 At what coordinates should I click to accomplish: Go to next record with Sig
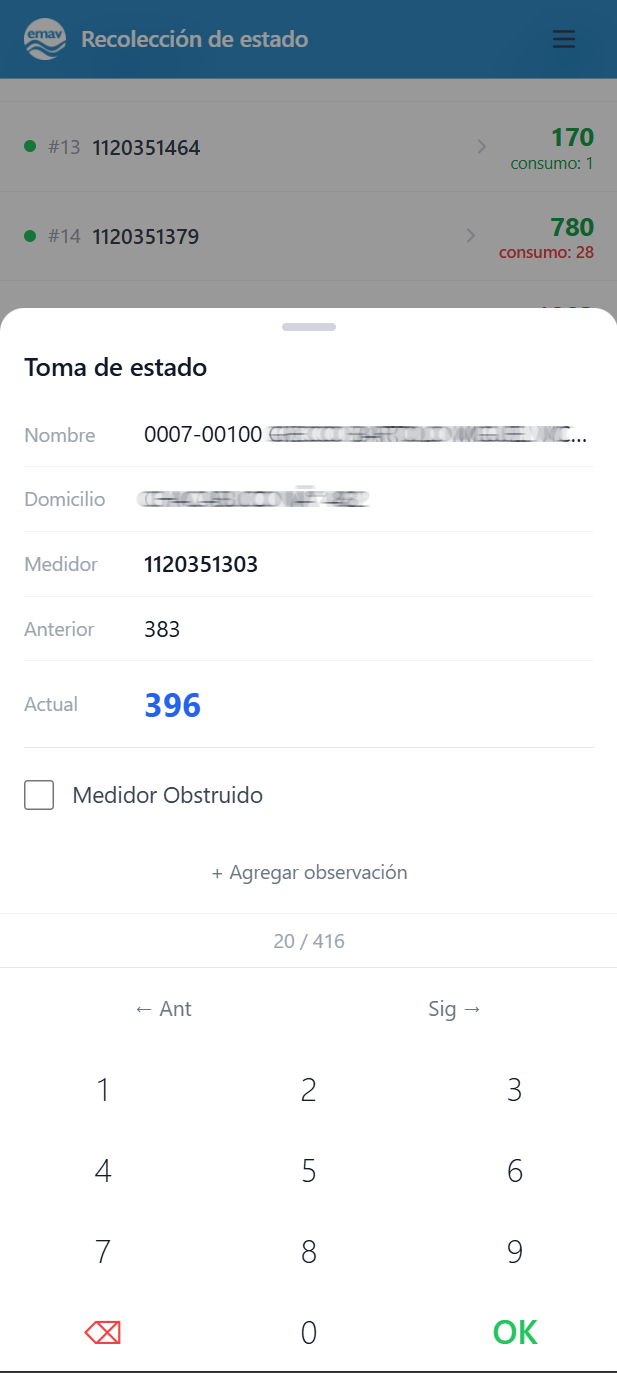coord(455,1009)
